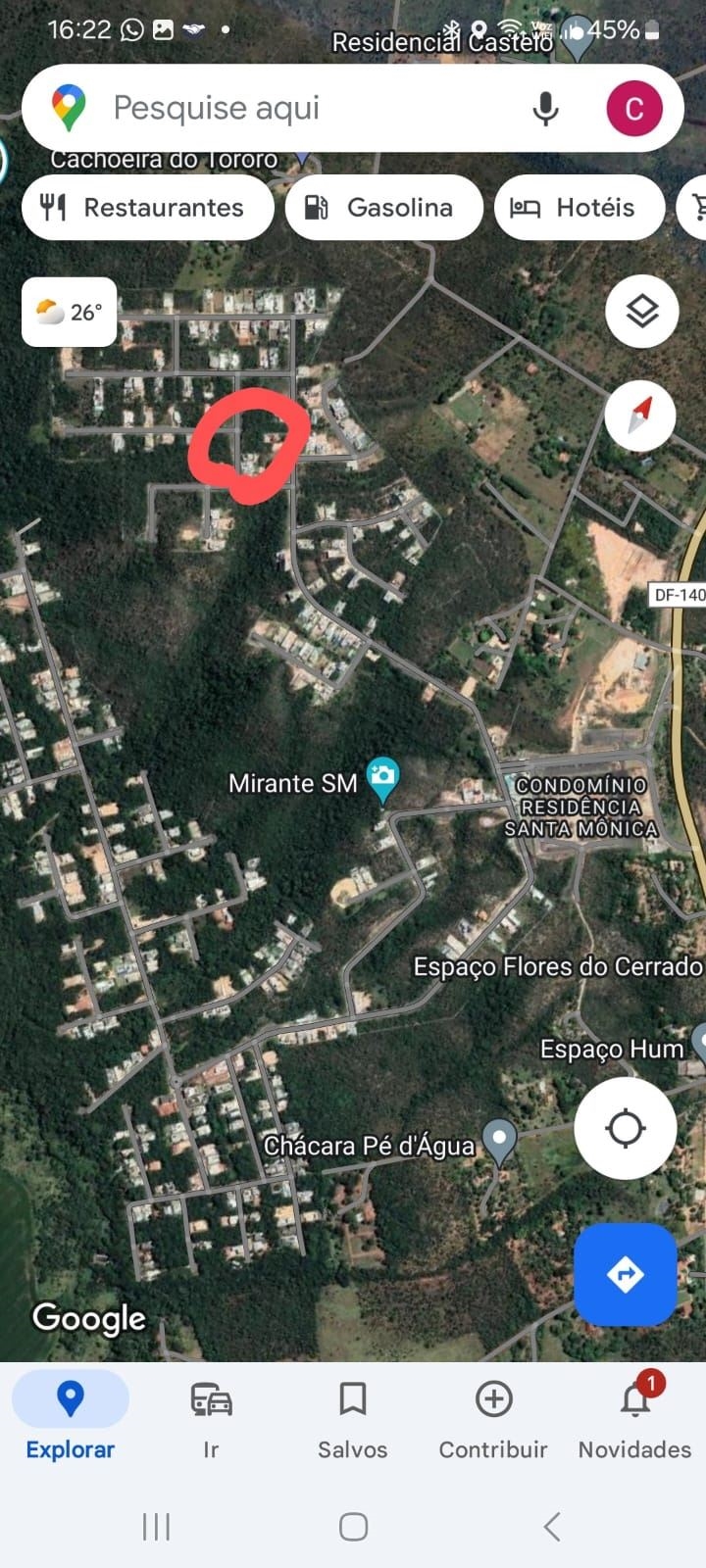
Task: Open the Pesquise aqui search box
Action: coord(294,108)
